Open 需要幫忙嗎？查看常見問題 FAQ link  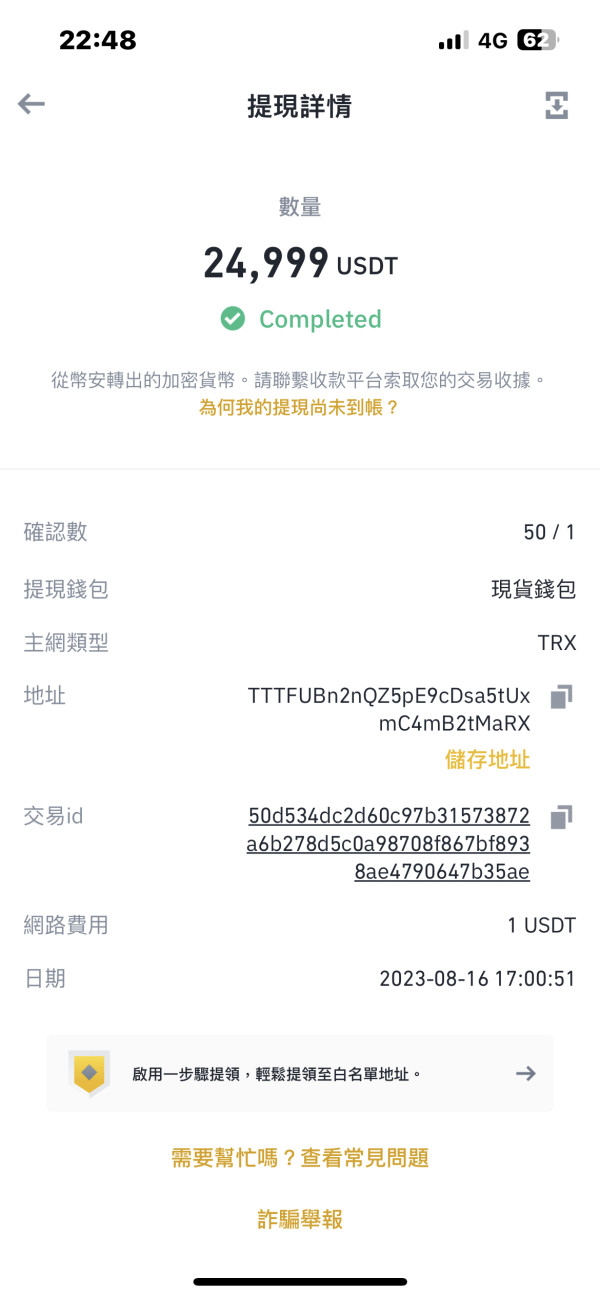coord(300,1158)
